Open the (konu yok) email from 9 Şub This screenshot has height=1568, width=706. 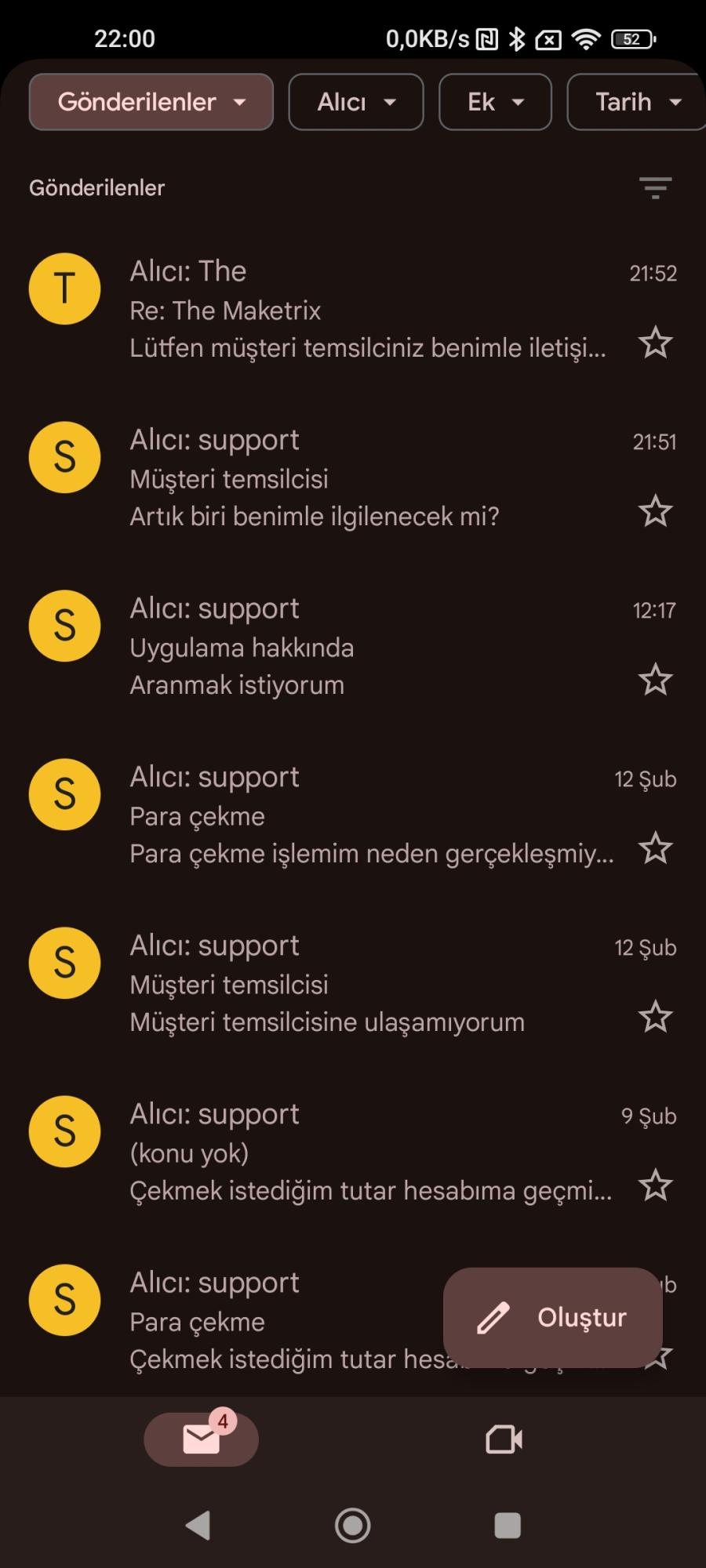(369, 1152)
